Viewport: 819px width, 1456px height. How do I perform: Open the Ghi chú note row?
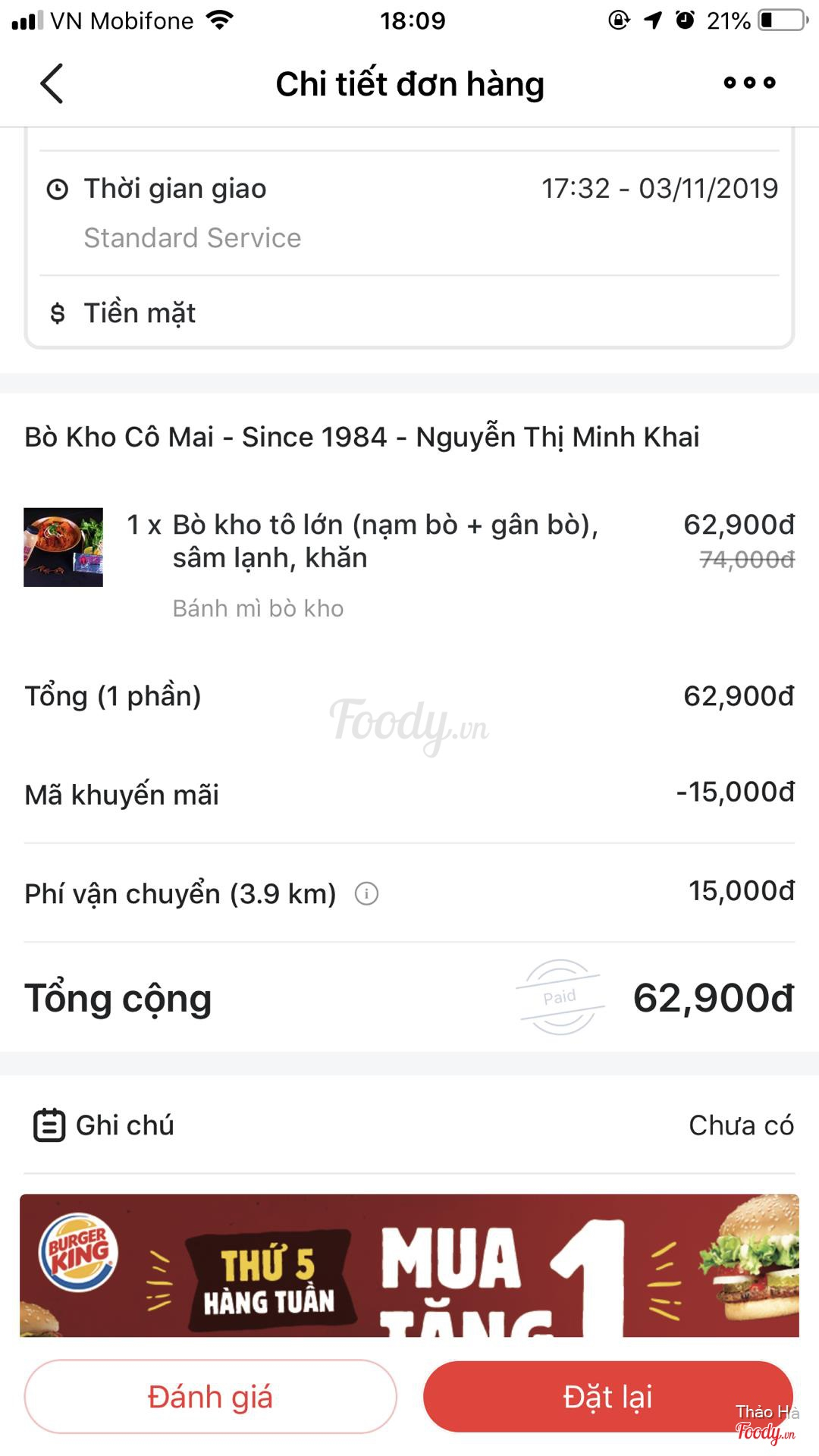coord(409,1125)
